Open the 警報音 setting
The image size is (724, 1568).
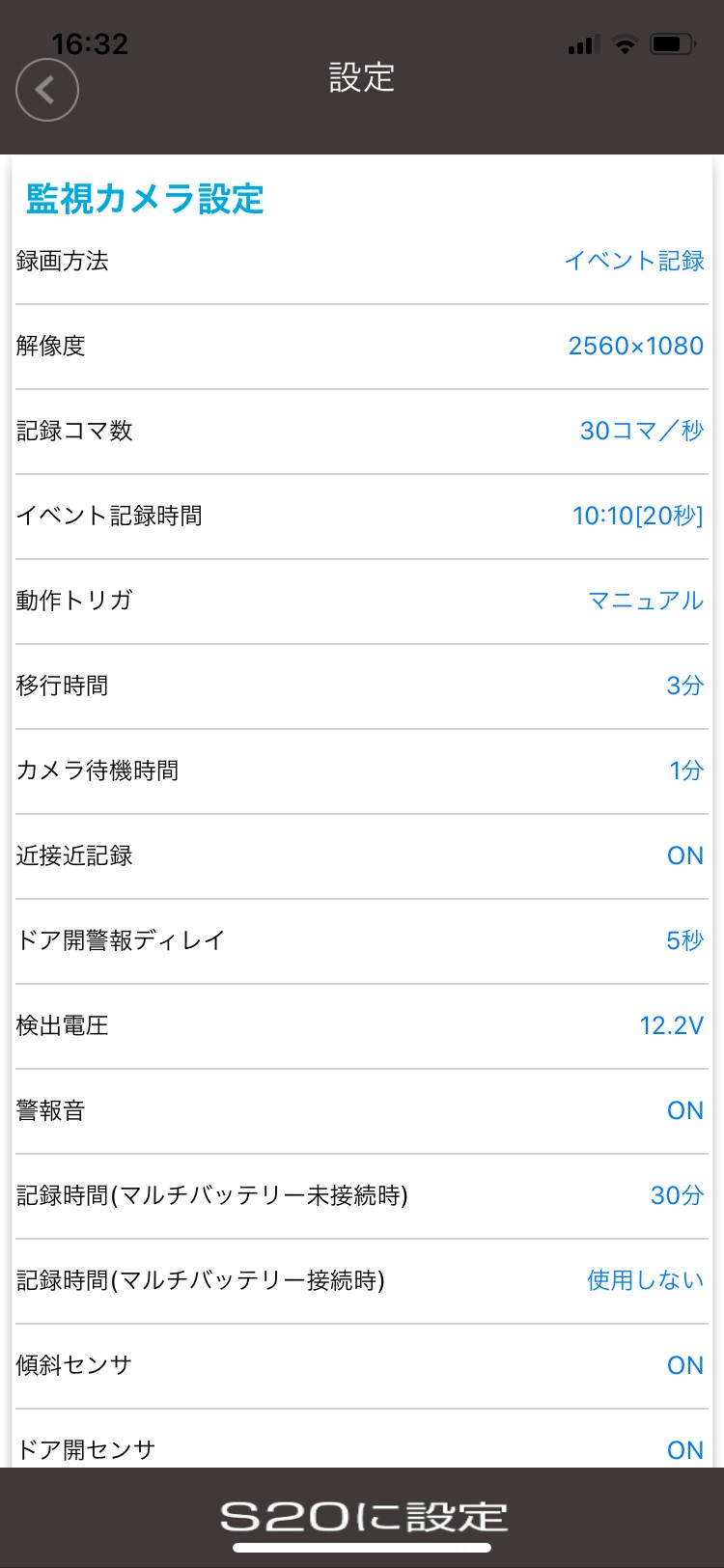point(361,1111)
